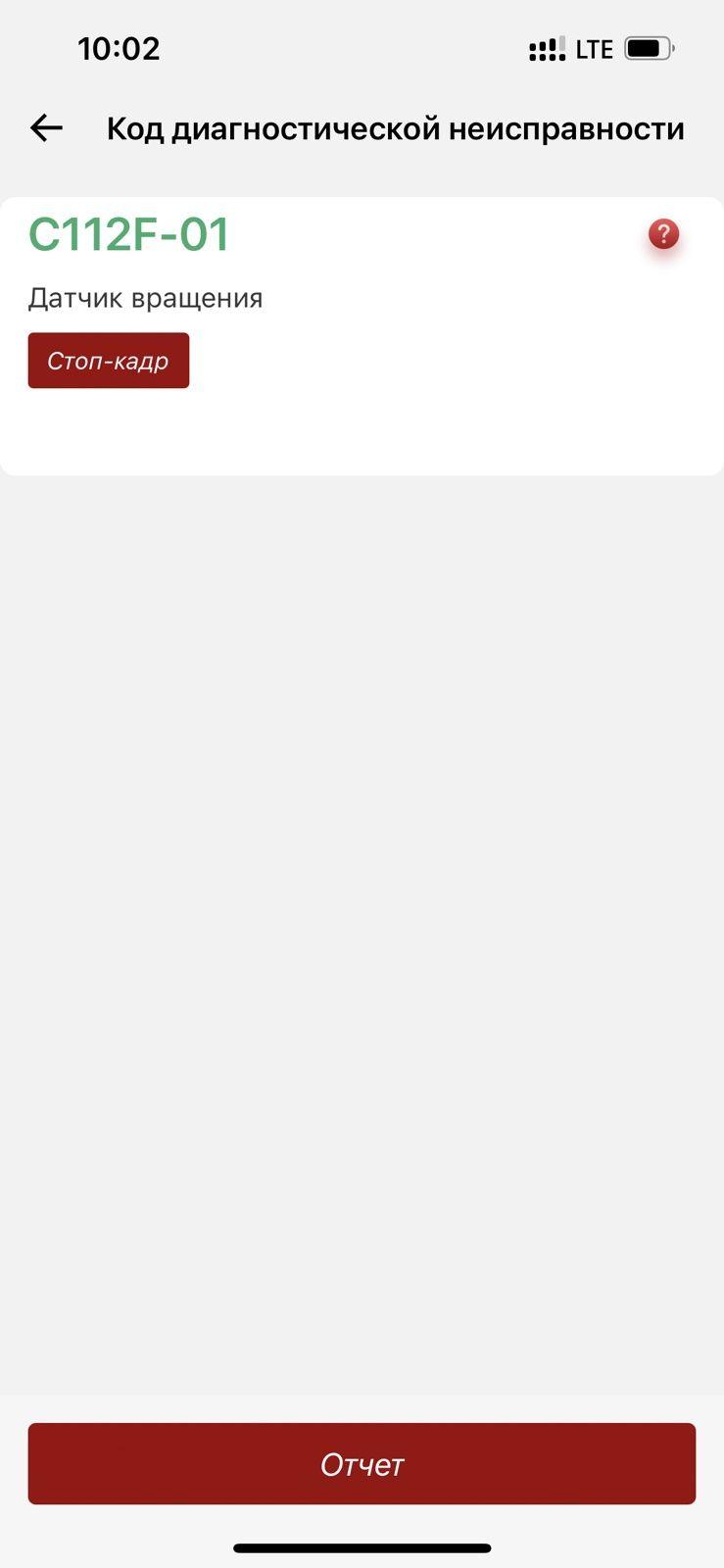
Task: Go back using the arrow icon
Action: click(x=46, y=127)
